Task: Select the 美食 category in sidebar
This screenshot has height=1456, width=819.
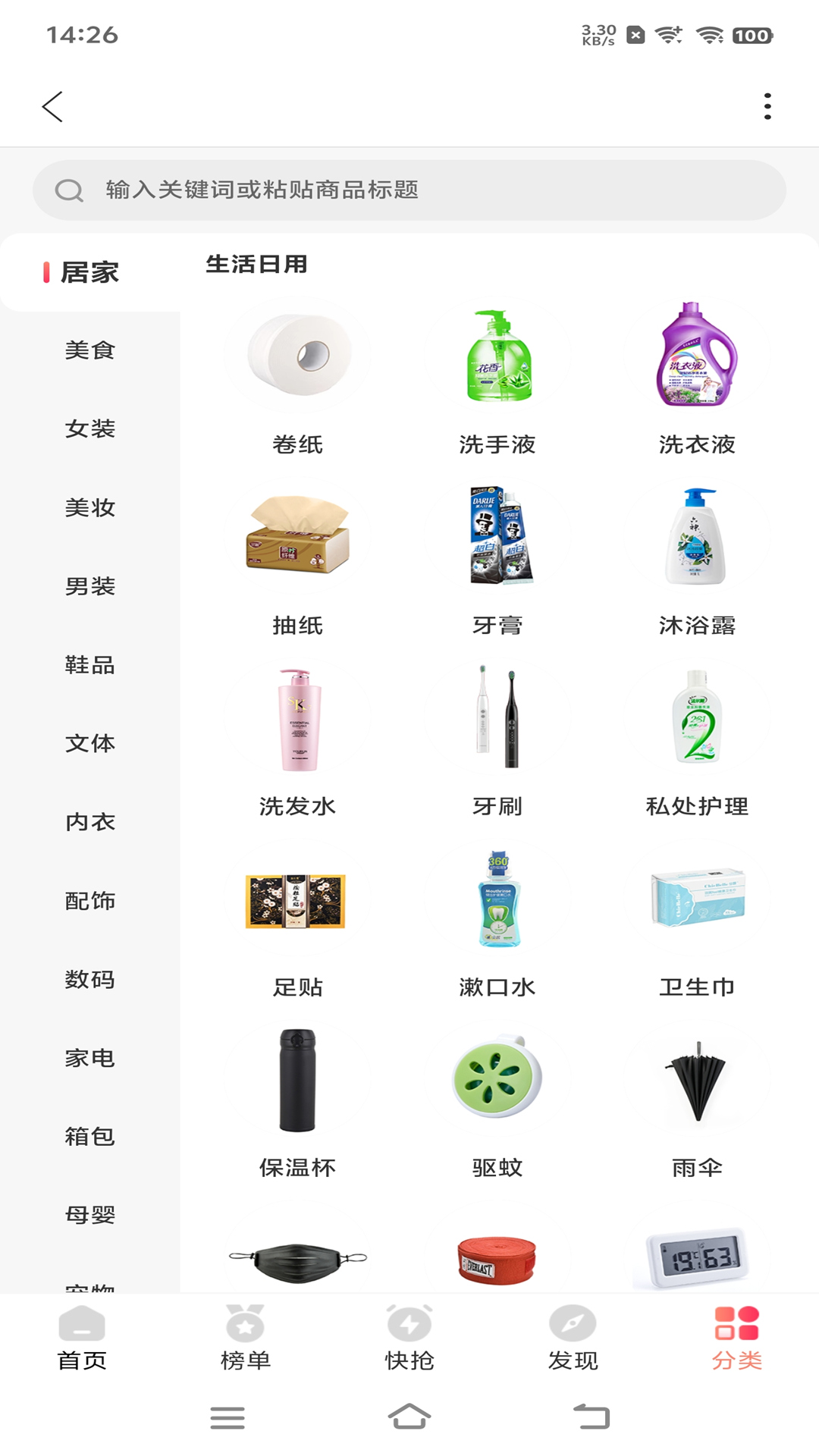Action: point(89,350)
